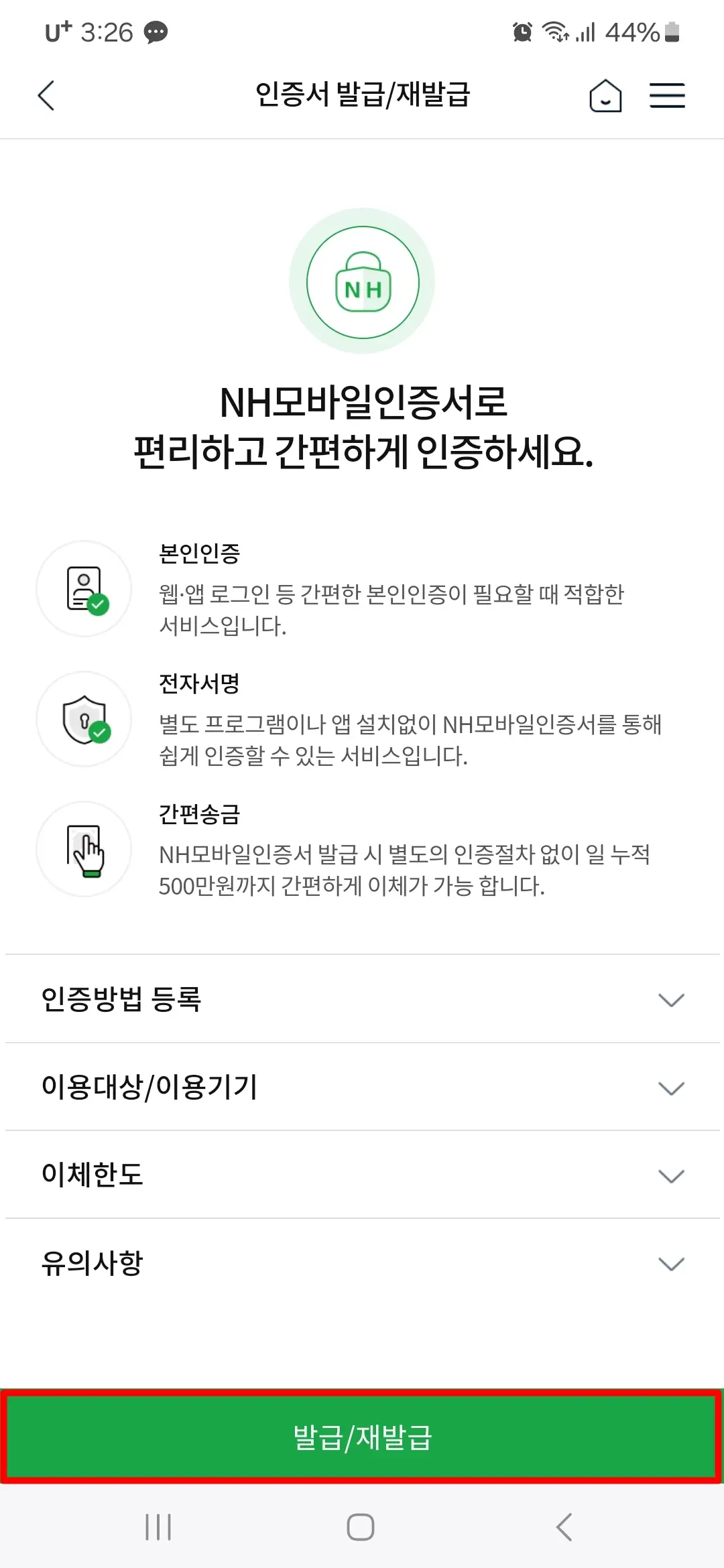Screen dimensions: 724x1568
Task: Tap the alarm icon in status bar
Action: (522, 31)
